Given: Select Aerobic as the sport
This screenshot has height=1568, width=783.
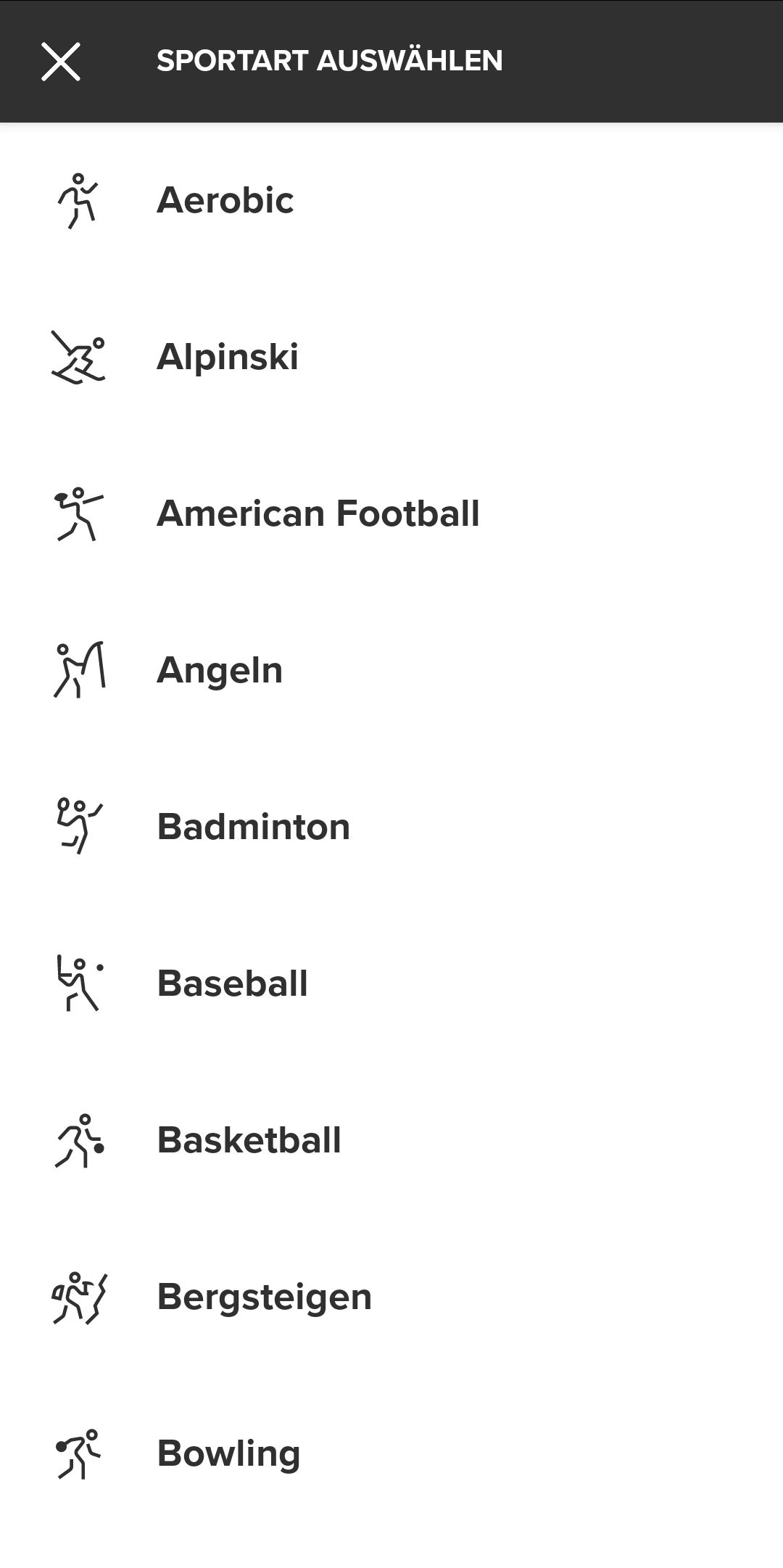Looking at the screenshot, I should [x=391, y=200].
